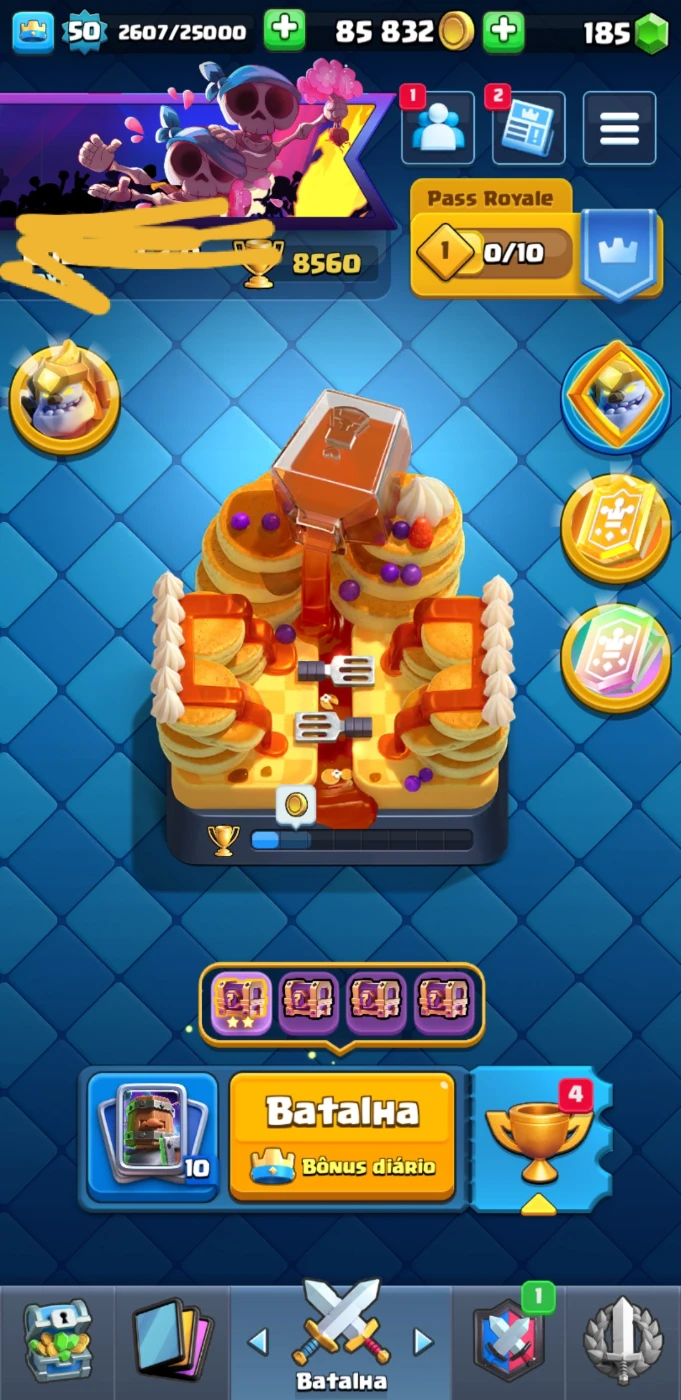Open the trophy game mode selector
The image size is (681, 1400).
point(540,1138)
